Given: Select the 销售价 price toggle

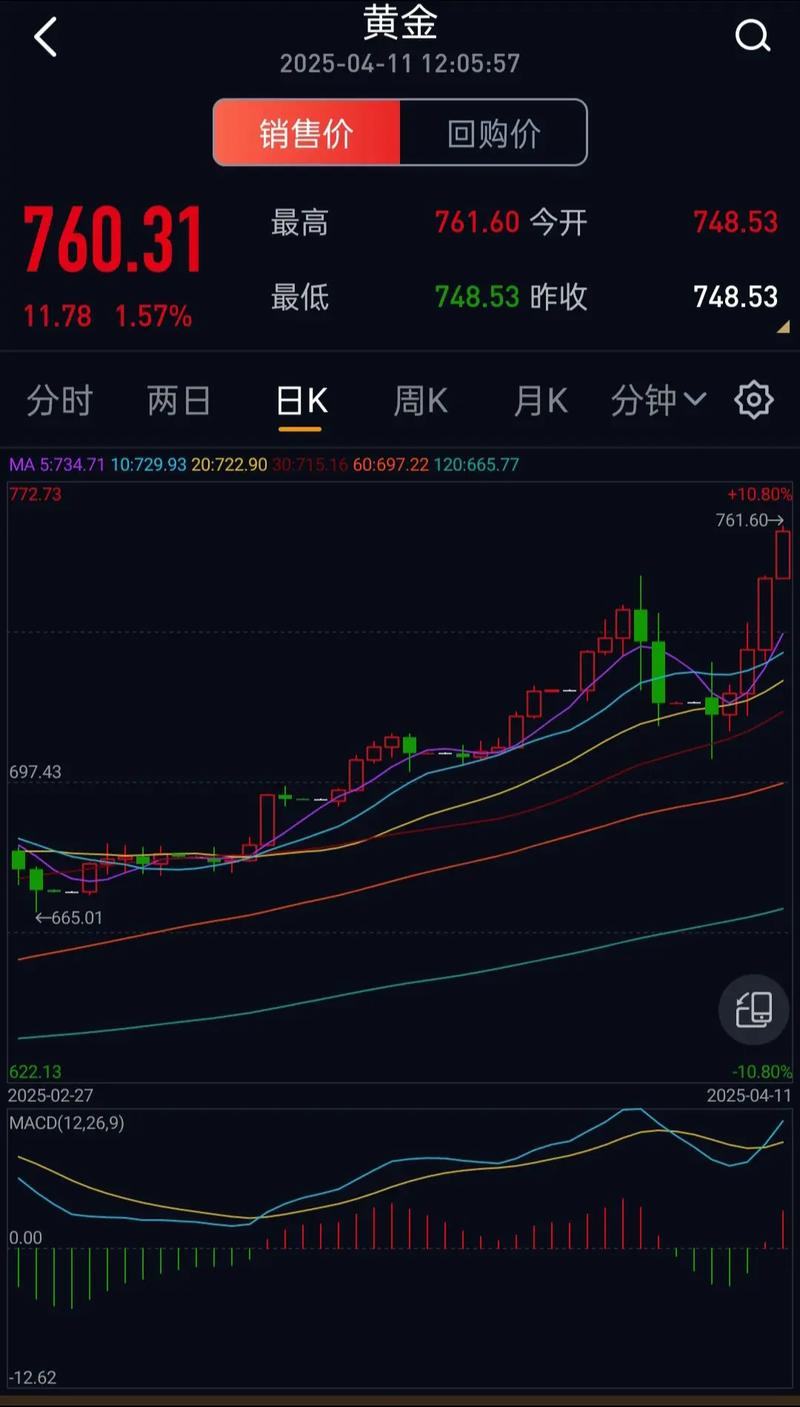Looking at the screenshot, I should pyautogui.click(x=305, y=131).
